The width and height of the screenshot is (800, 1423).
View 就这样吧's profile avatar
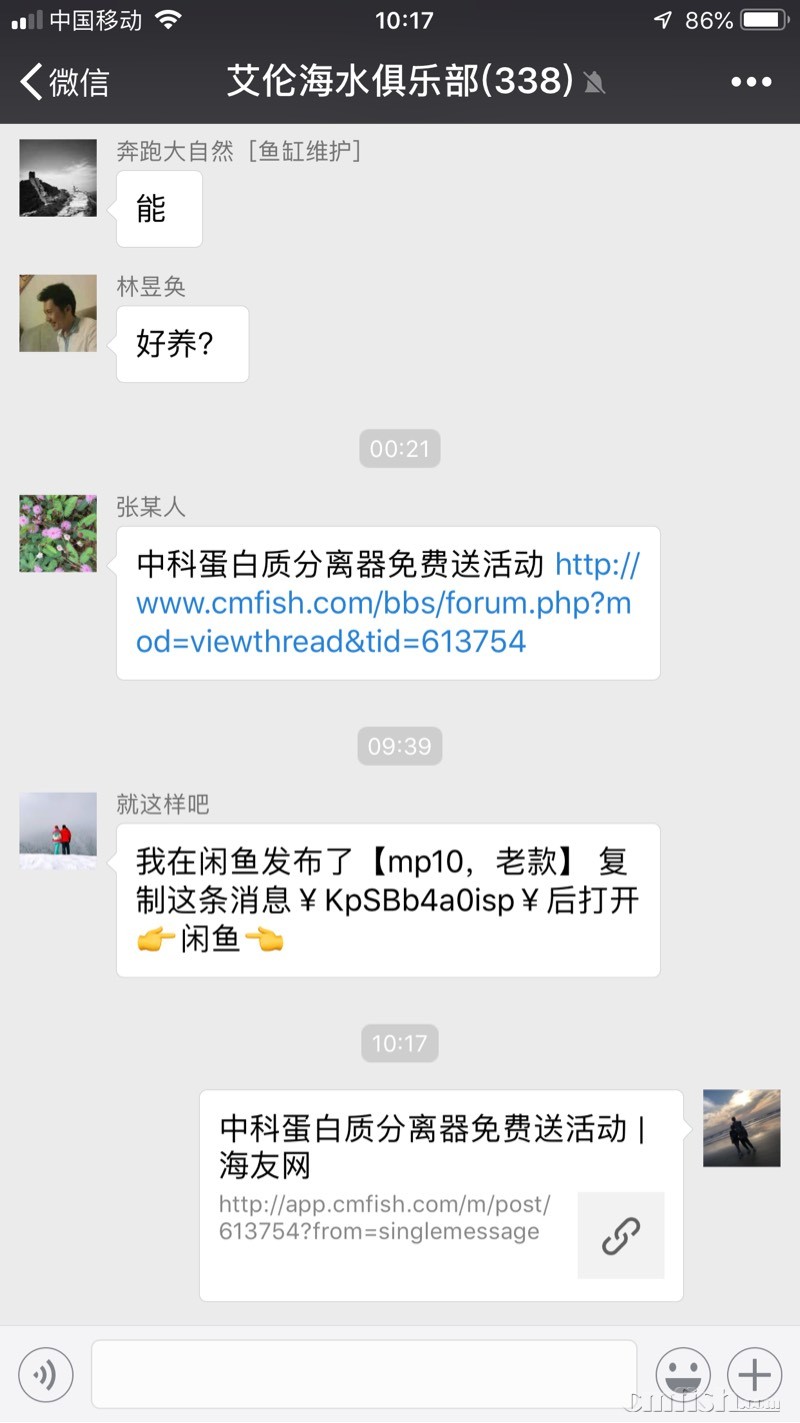58,830
